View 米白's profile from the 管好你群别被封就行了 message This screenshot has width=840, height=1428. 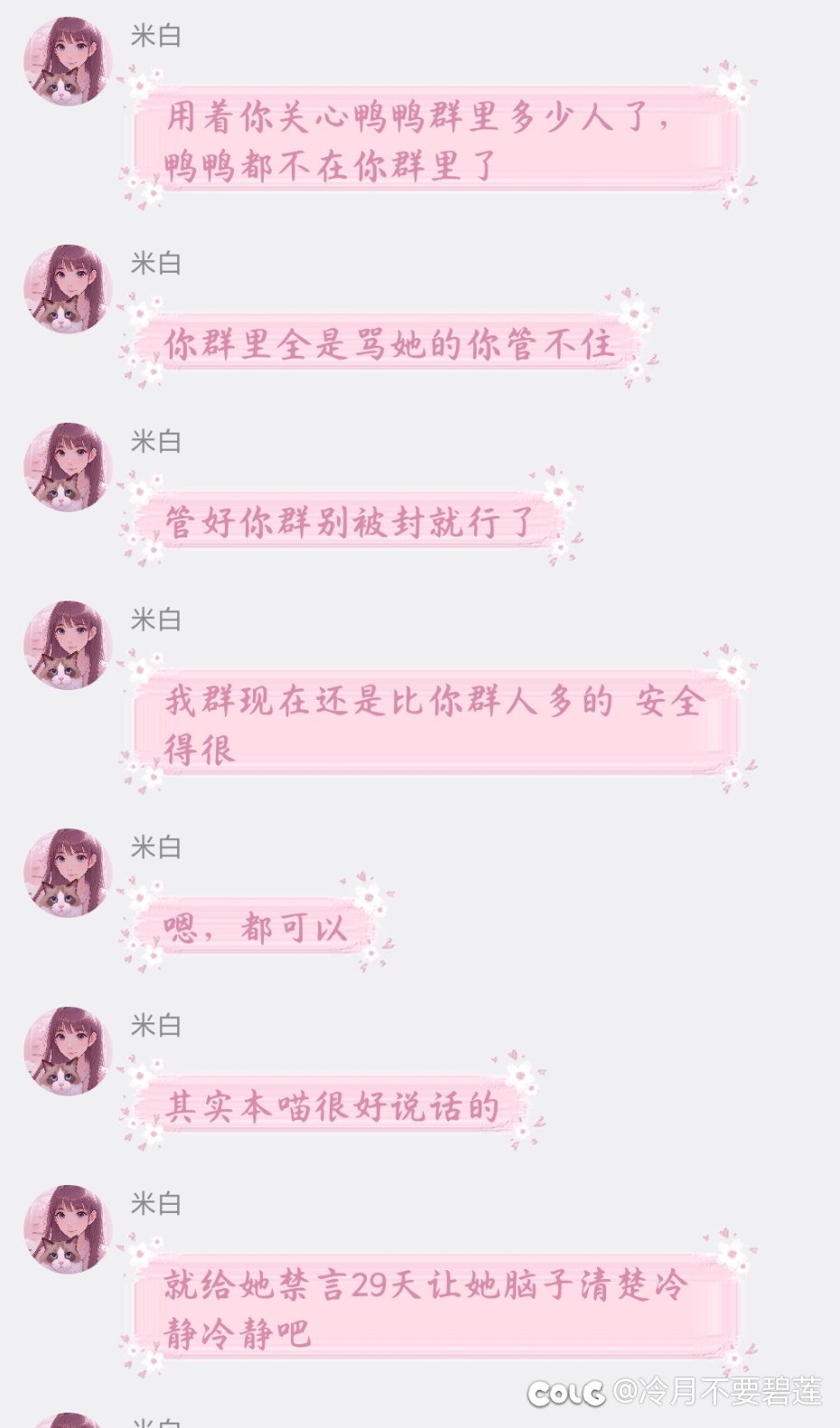point(68,467)
